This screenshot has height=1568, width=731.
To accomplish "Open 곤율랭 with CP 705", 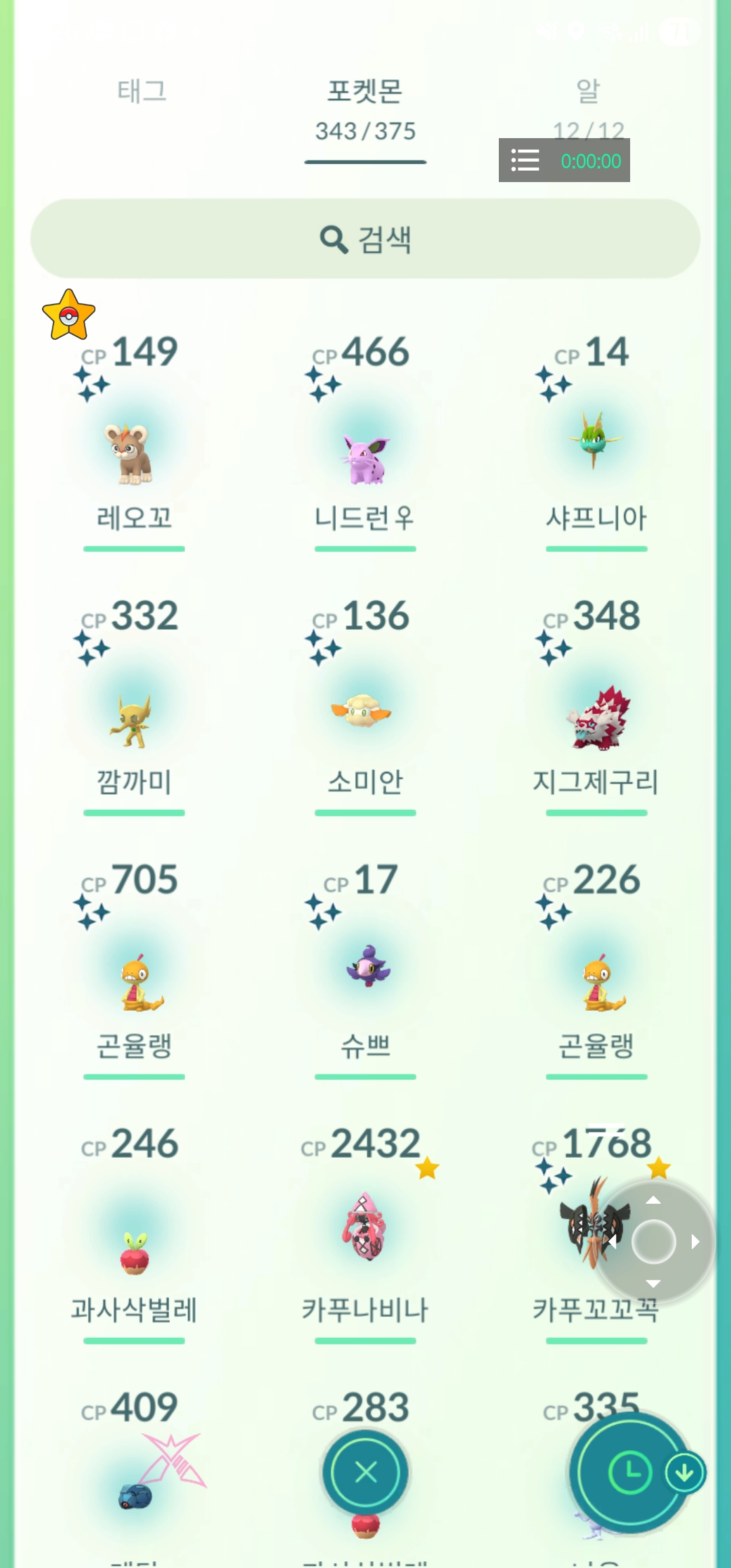I will tap(134, 982).
